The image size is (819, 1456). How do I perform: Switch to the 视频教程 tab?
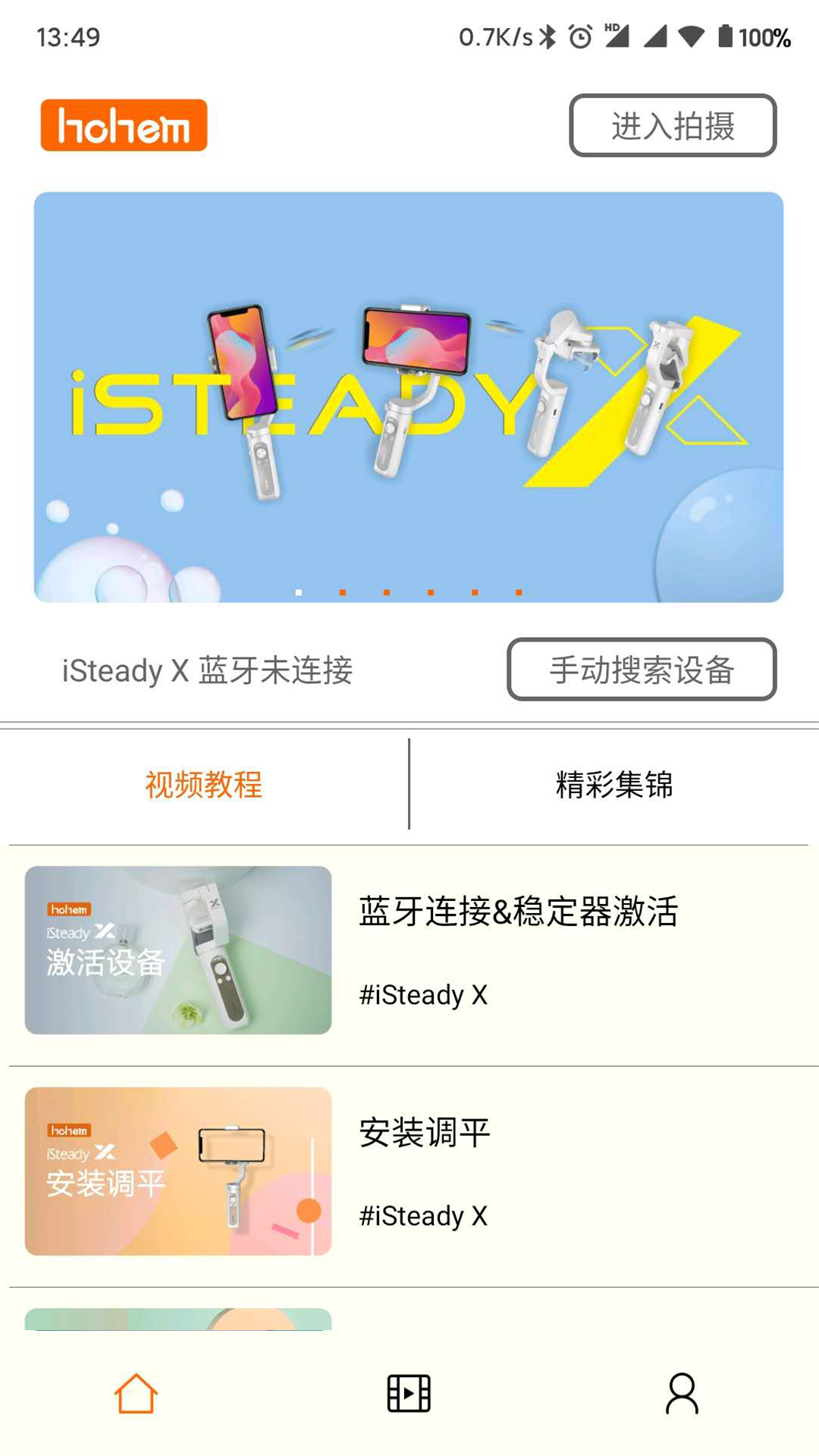click(204, 784)
